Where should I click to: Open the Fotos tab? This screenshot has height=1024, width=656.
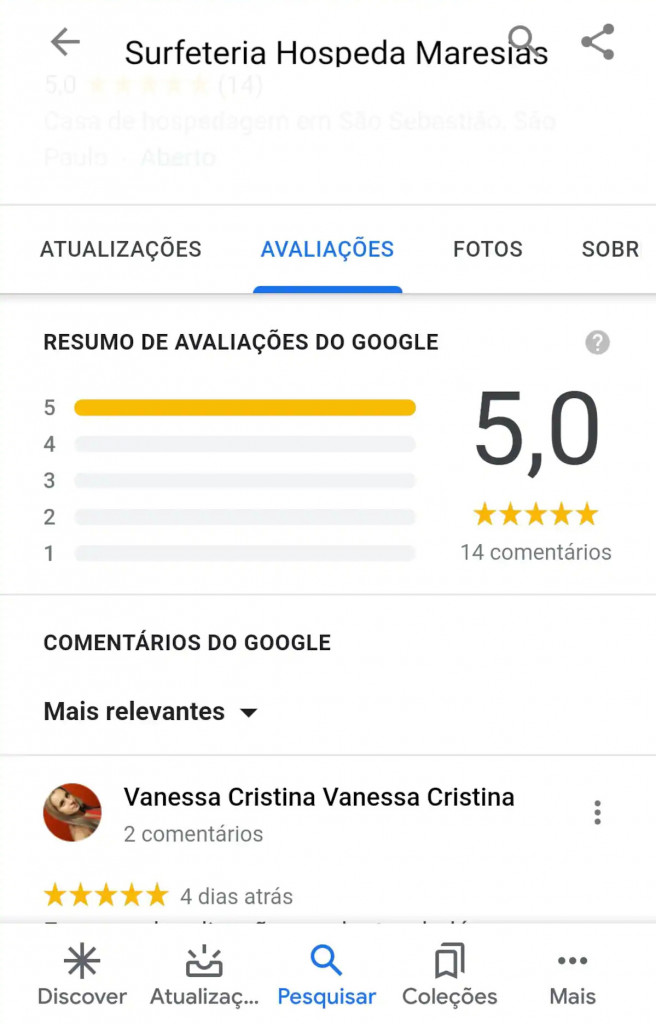pyautogui.click(x=488, y=249)
